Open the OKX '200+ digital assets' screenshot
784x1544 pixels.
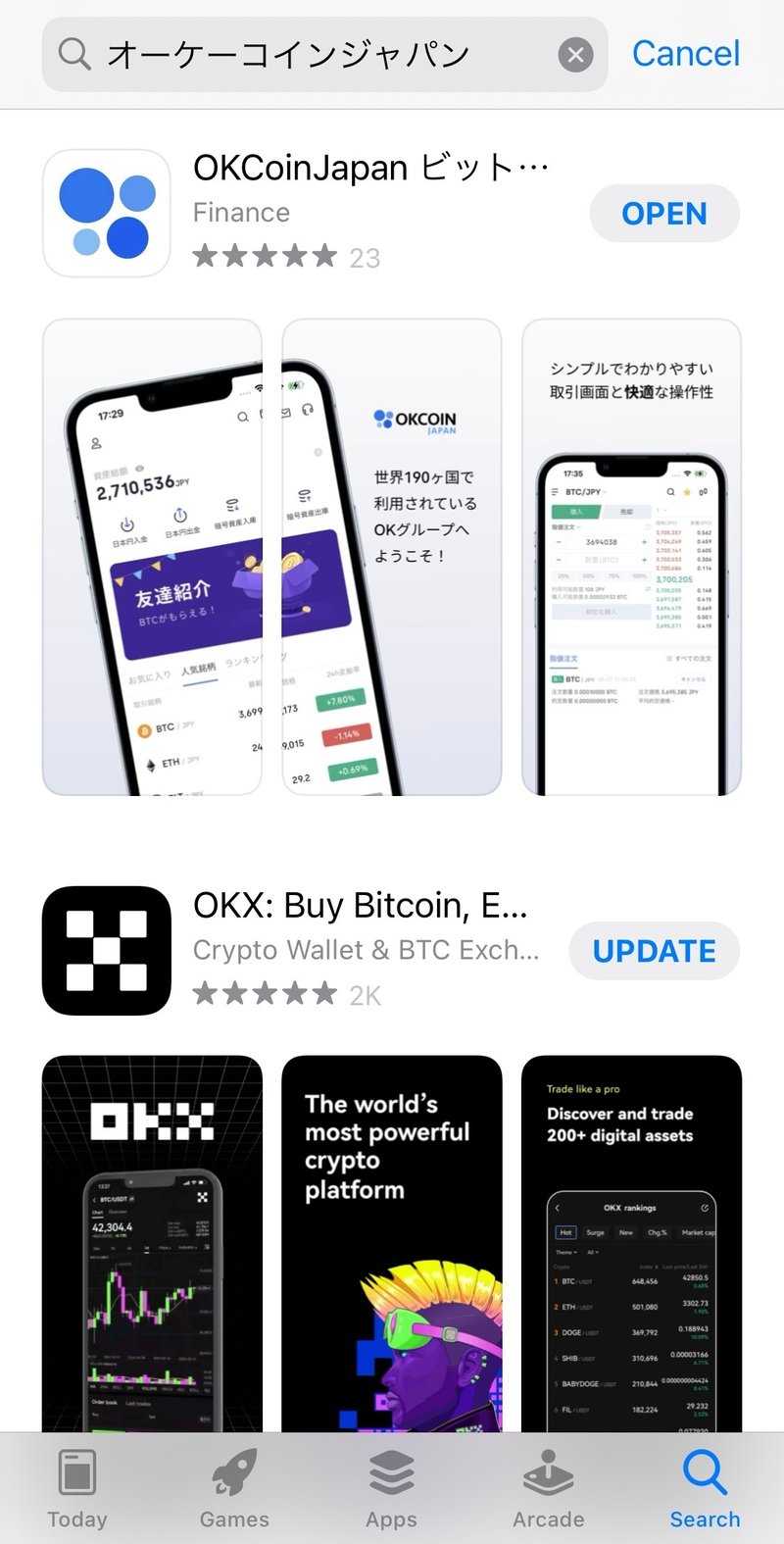631,1245
